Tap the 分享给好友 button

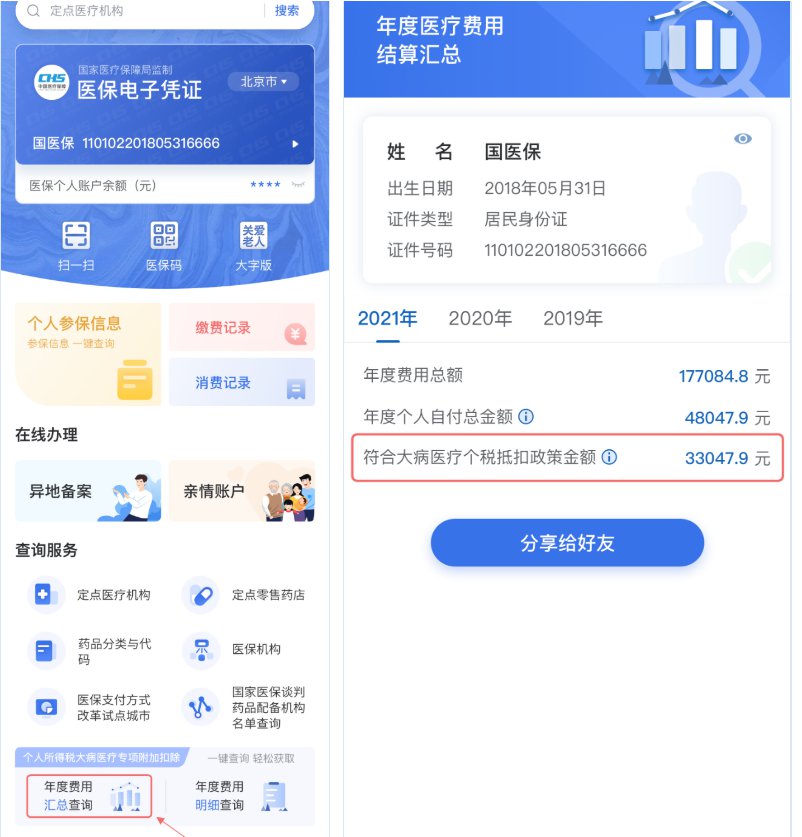click(567, 544)
